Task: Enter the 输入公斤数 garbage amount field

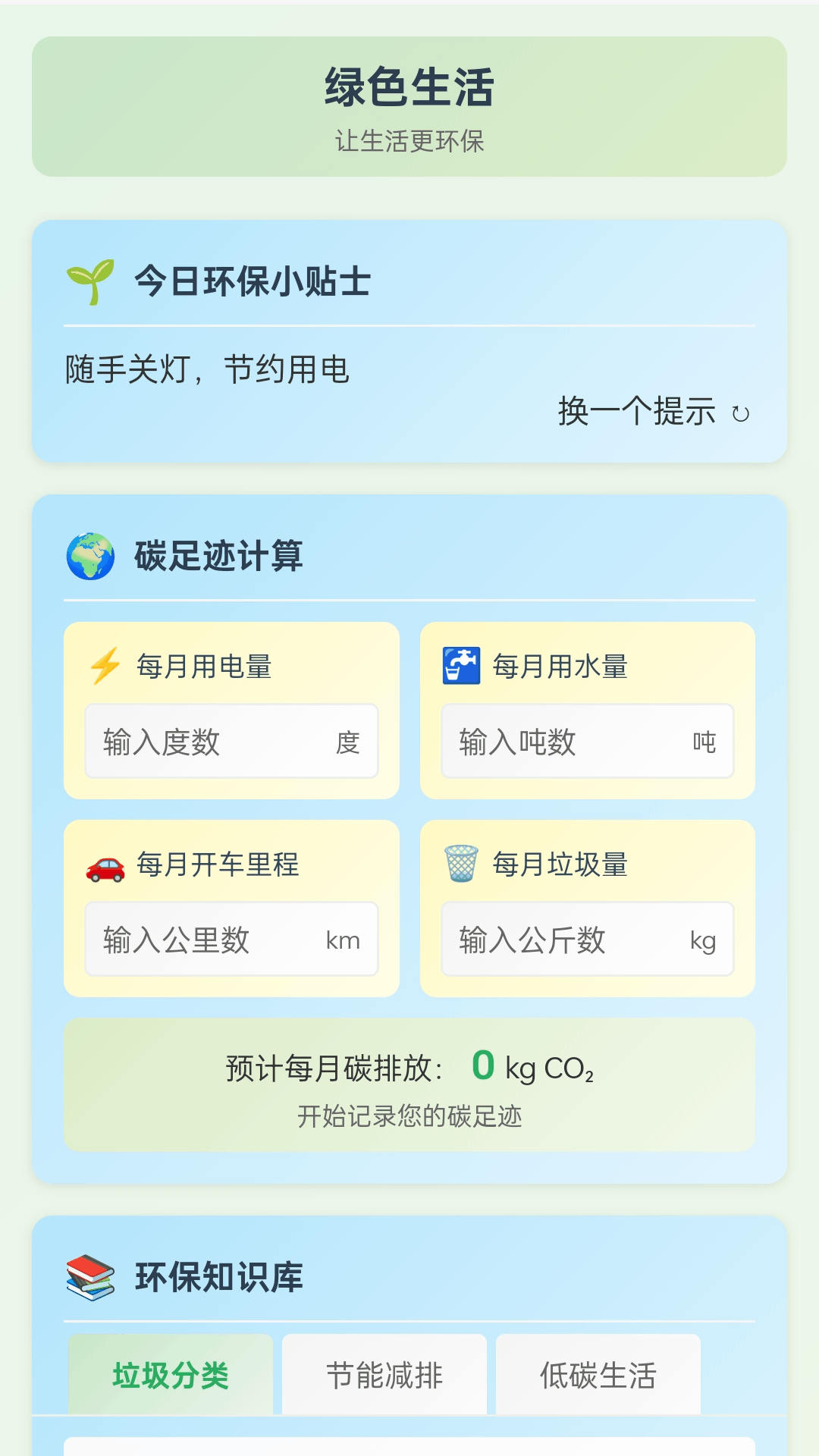Action: (588, 939)
